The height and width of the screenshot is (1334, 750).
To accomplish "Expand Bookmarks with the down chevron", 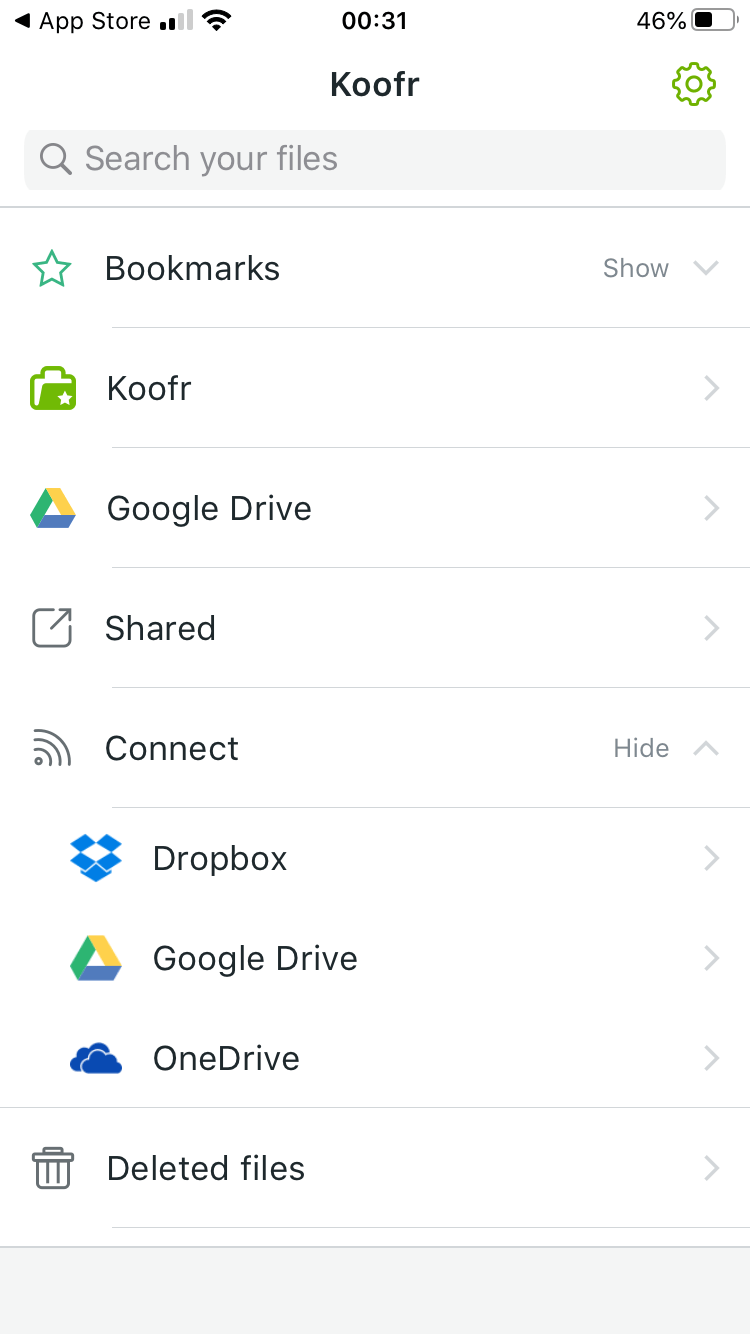I will pos(707,268).
